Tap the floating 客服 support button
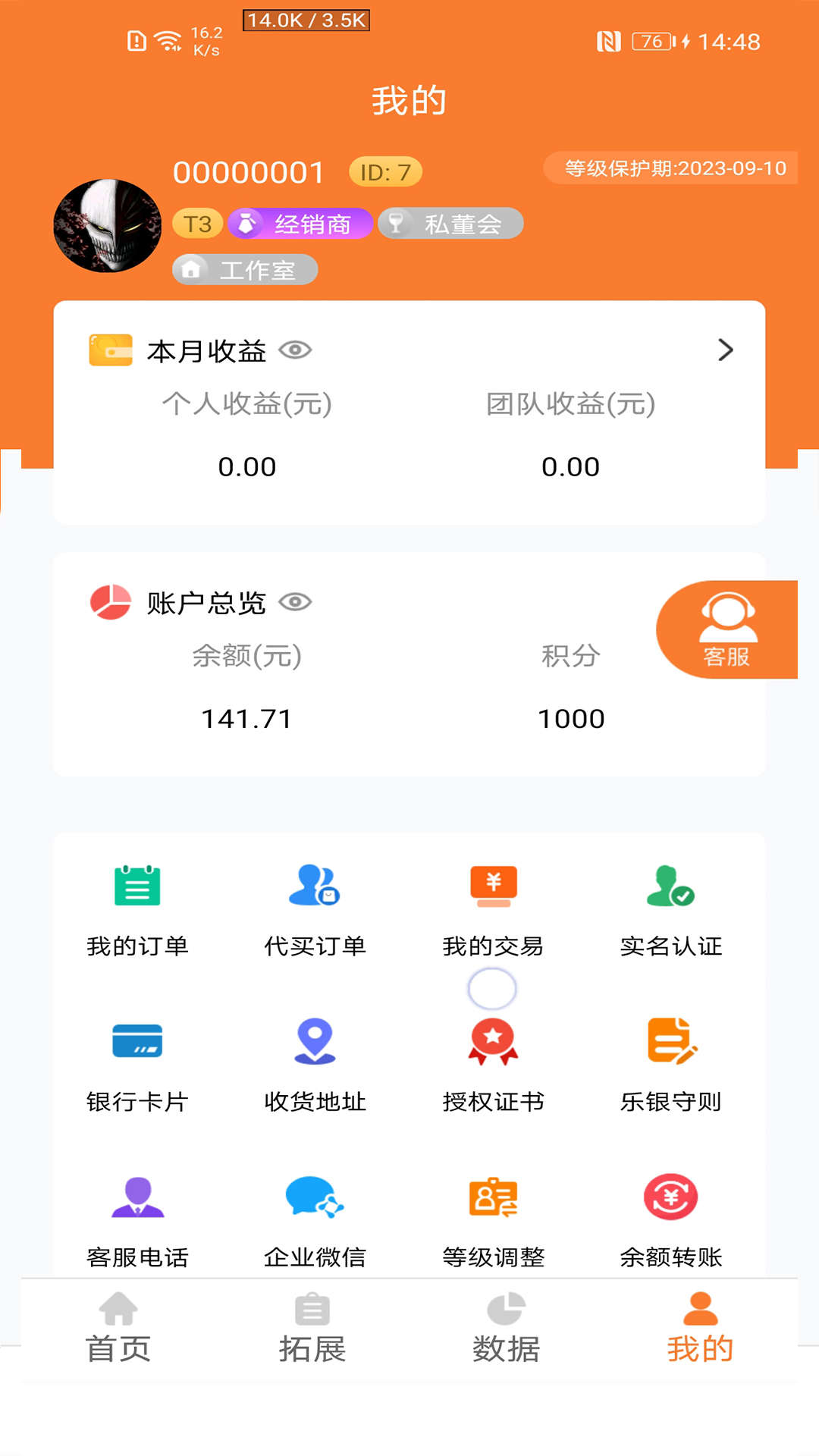 (x=726, y=629)
